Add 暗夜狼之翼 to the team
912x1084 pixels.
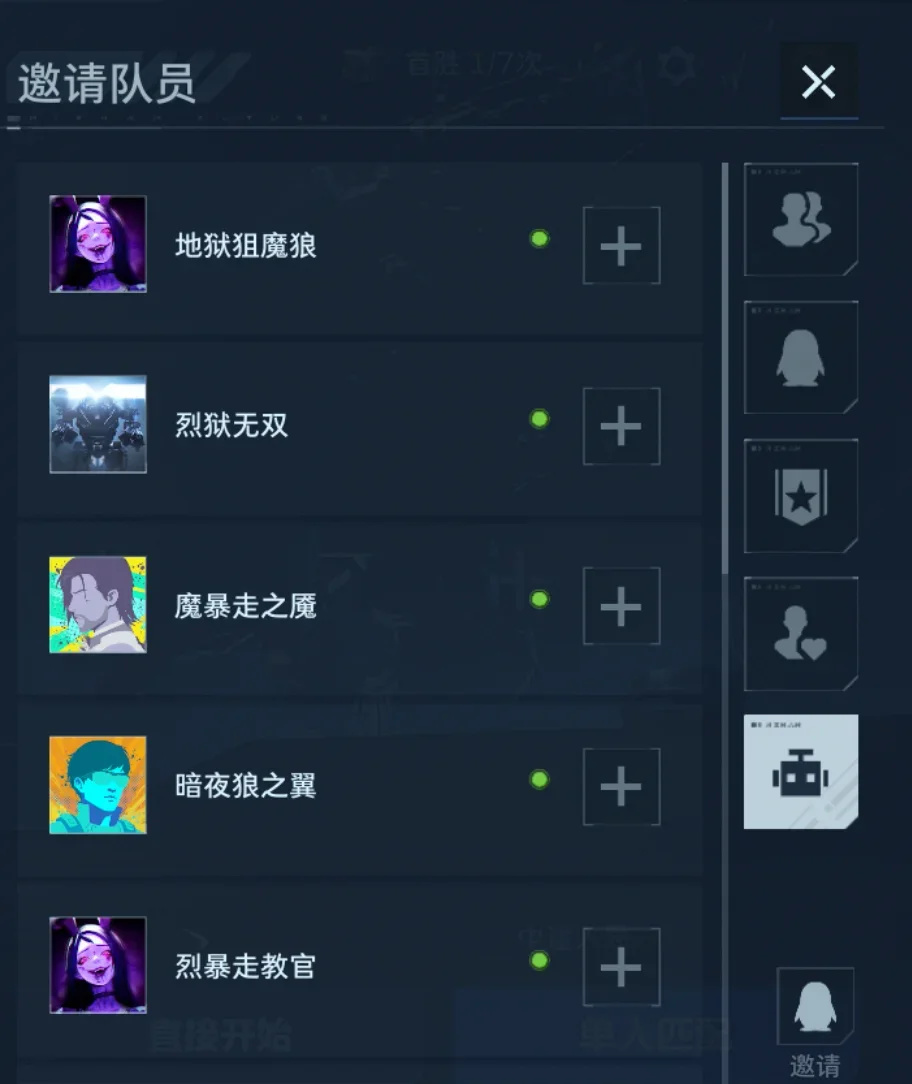(621, 787)
